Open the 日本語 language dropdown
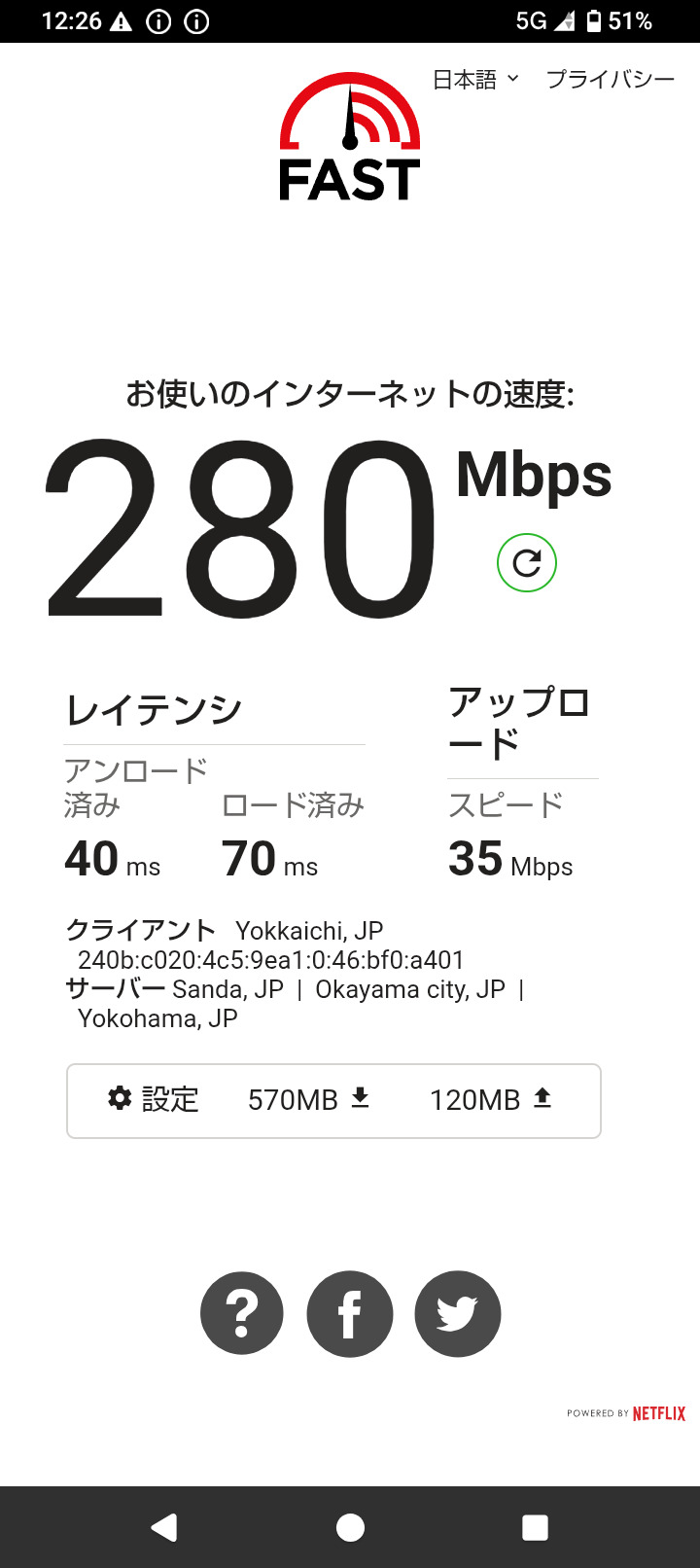This screenshot has width=700, height=1568. 475,80
